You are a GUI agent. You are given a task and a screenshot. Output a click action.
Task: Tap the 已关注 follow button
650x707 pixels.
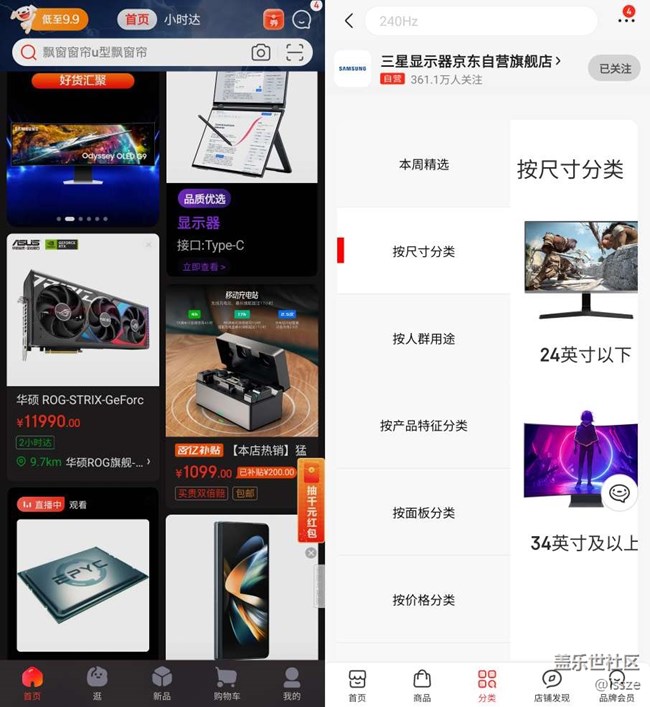pyautogui.click(x=614, y=68)
